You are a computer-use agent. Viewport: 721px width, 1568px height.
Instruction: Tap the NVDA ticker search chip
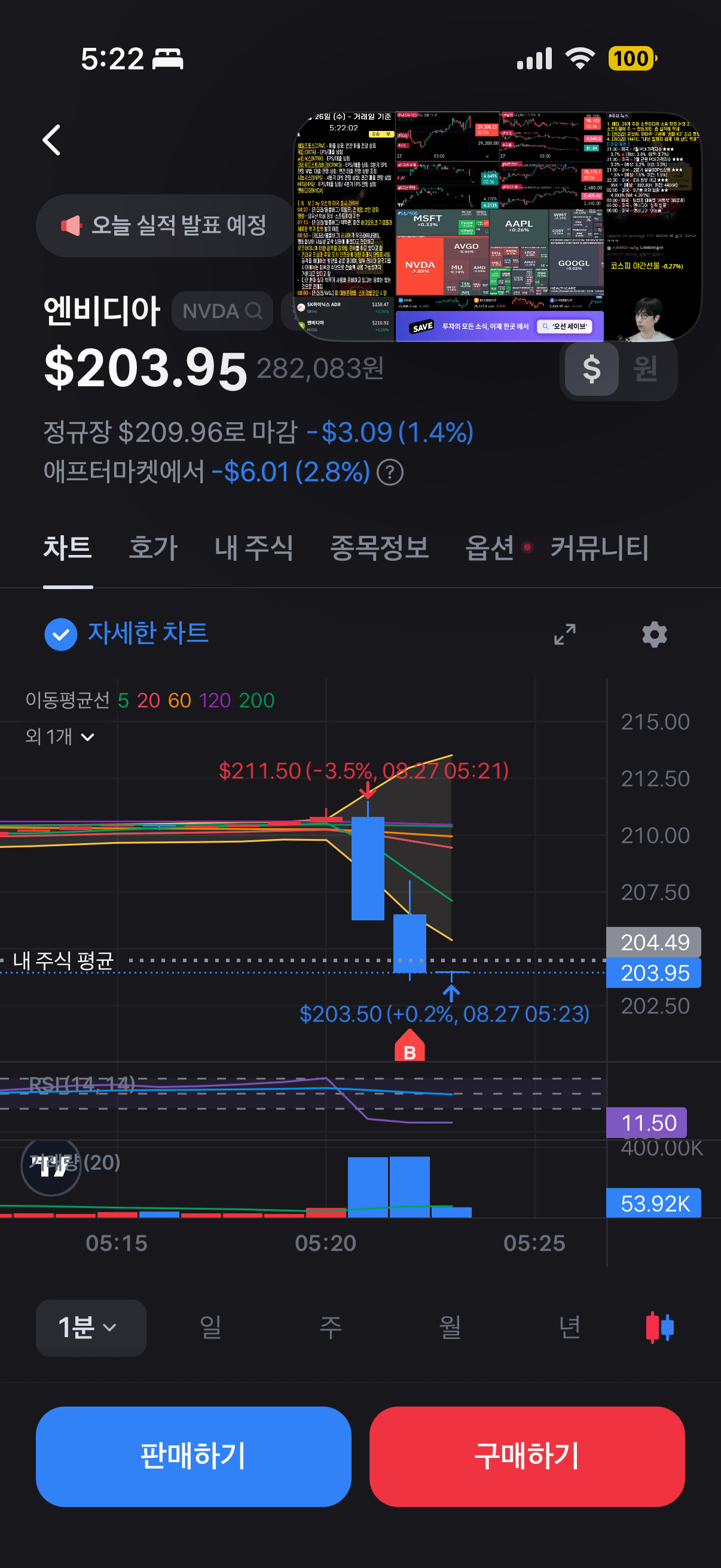222,311
